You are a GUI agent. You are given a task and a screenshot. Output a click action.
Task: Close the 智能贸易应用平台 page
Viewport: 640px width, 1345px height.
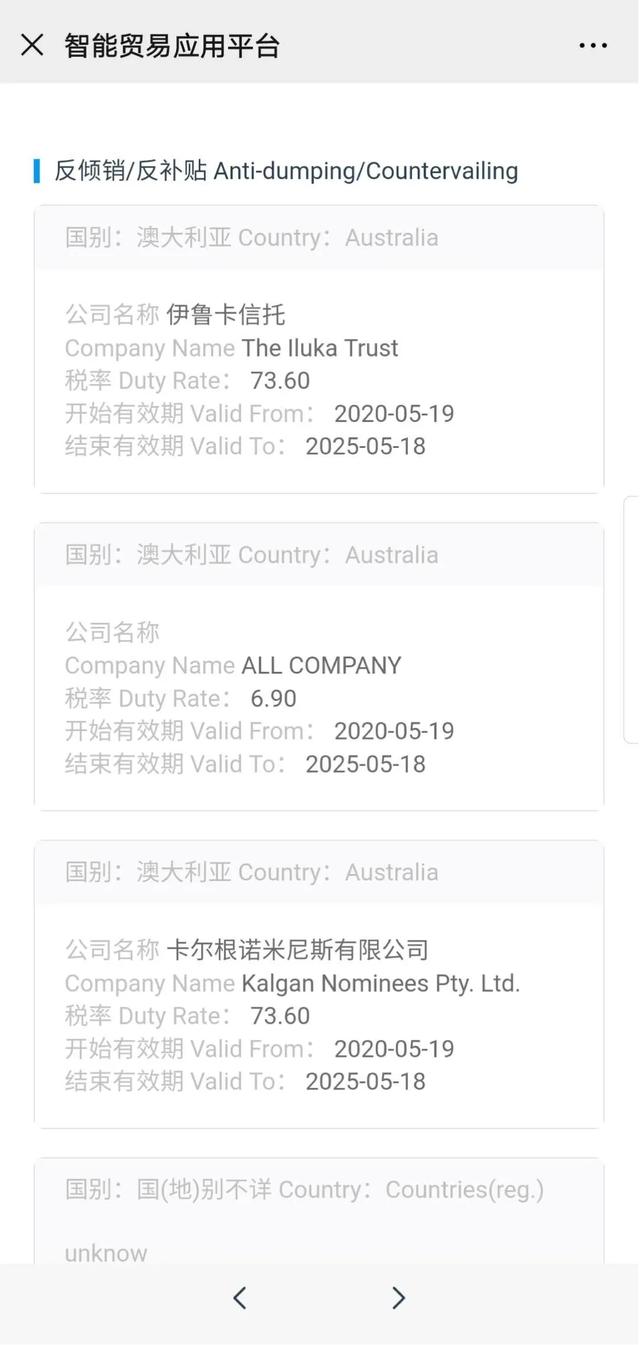(32, 45)
